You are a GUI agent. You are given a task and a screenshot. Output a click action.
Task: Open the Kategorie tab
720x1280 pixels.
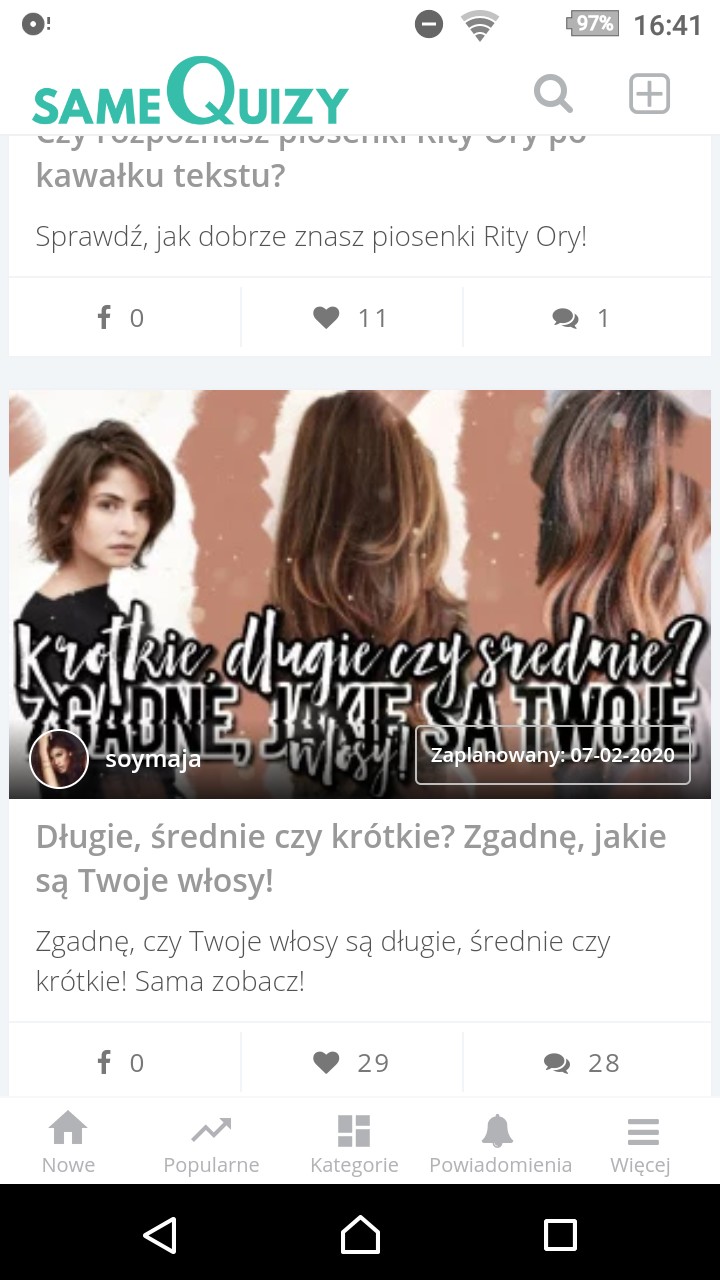point(354,1143)
